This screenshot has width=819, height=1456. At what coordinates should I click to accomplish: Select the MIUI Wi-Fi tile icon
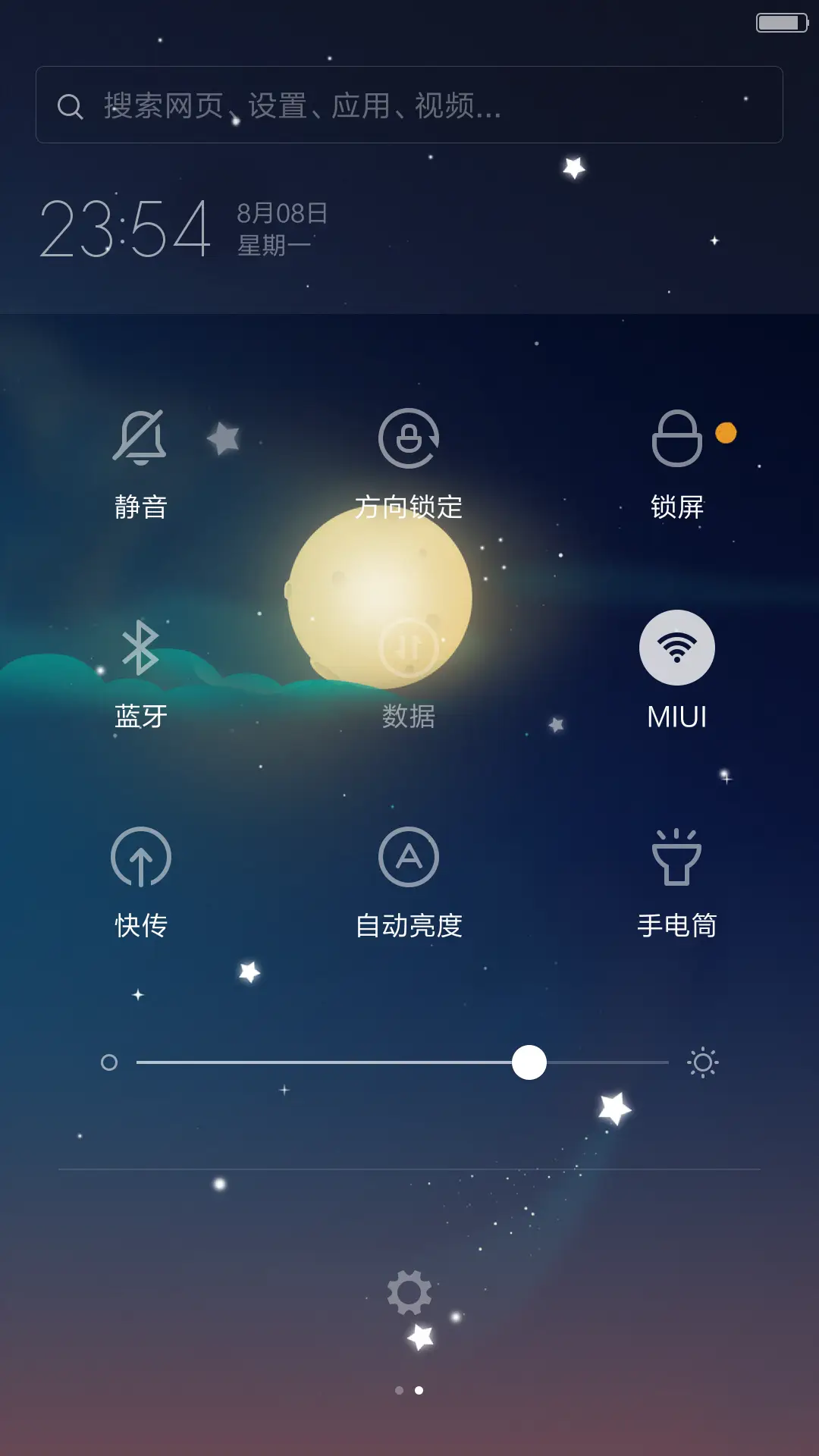point(676,648)
